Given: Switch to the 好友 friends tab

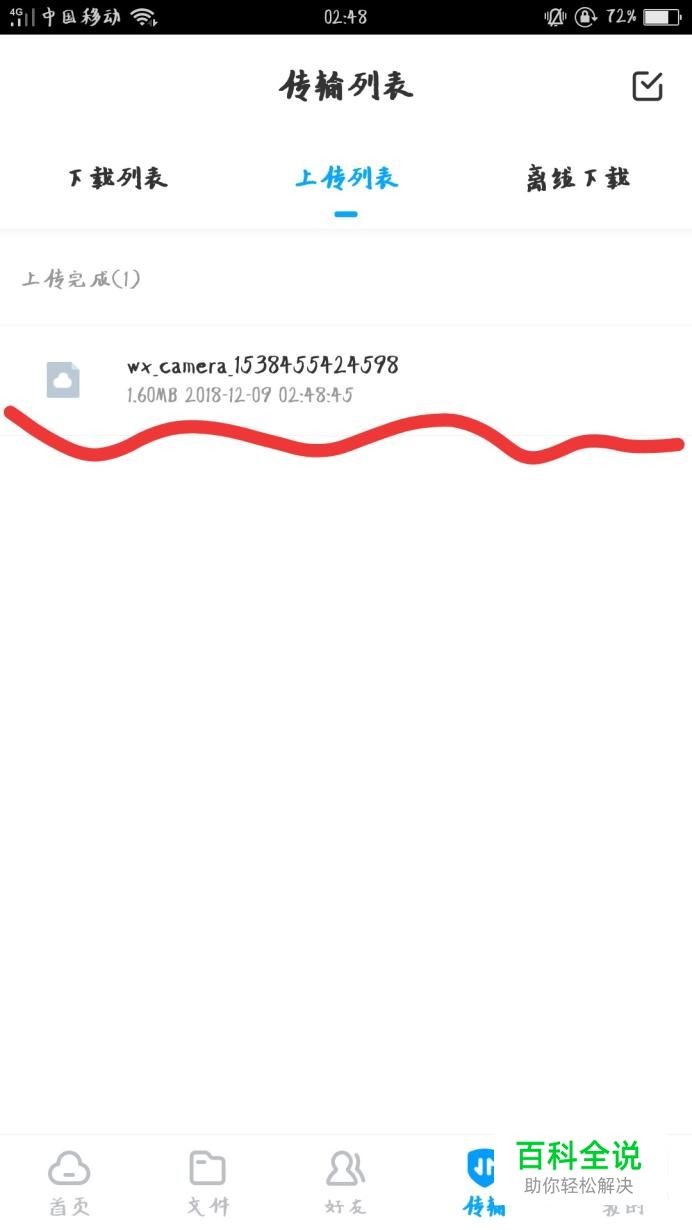Looking at the screenshot, I should click(346, 1182).
